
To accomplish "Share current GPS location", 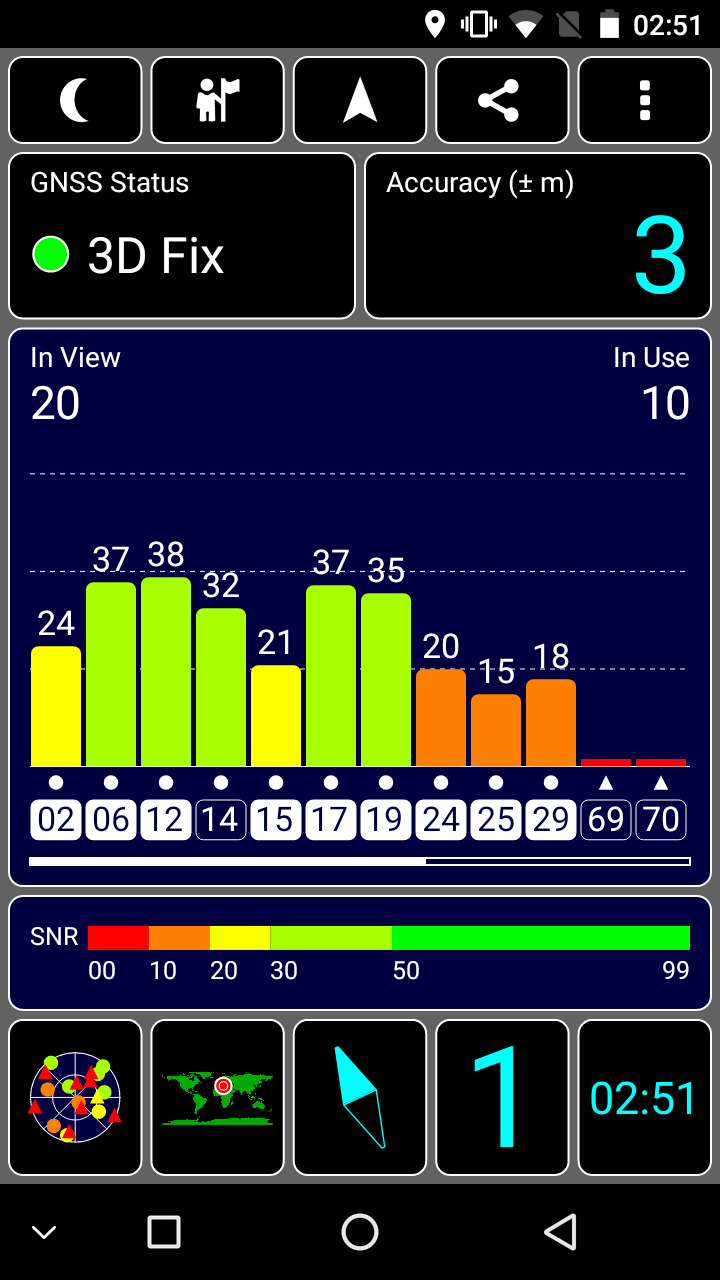I will 502,100.
